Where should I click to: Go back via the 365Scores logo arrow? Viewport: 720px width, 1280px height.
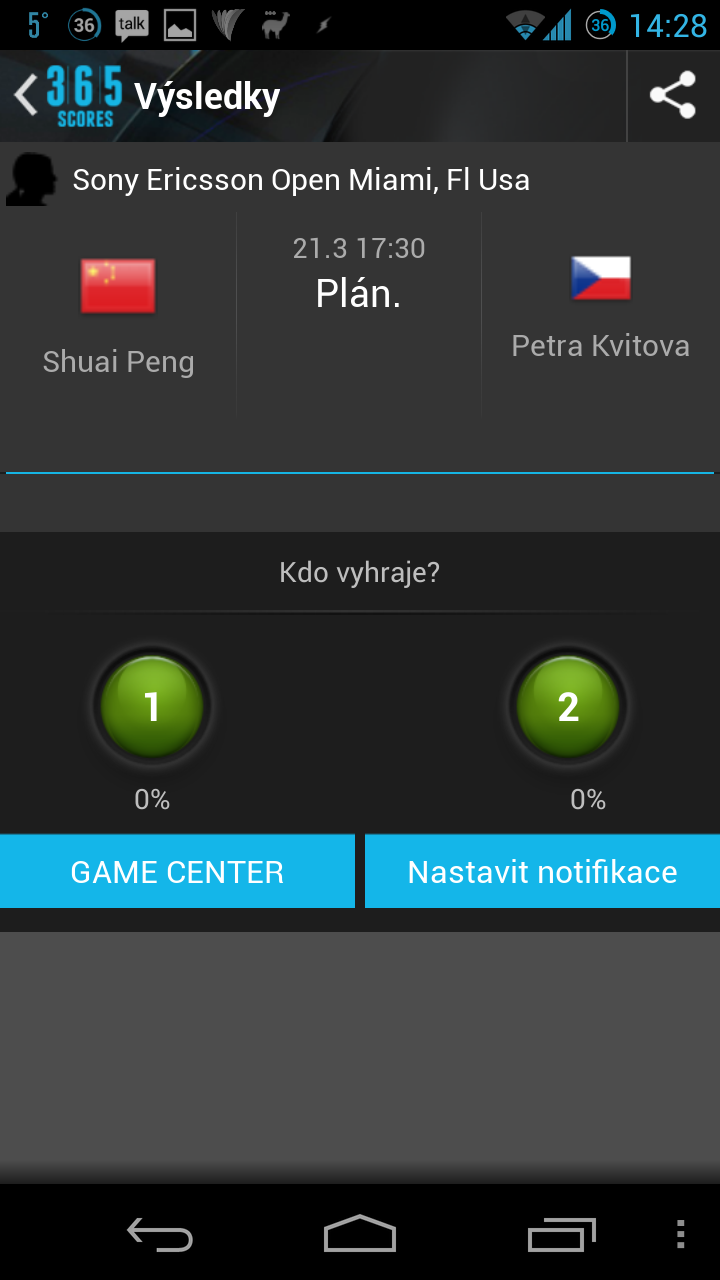point(68,96)
